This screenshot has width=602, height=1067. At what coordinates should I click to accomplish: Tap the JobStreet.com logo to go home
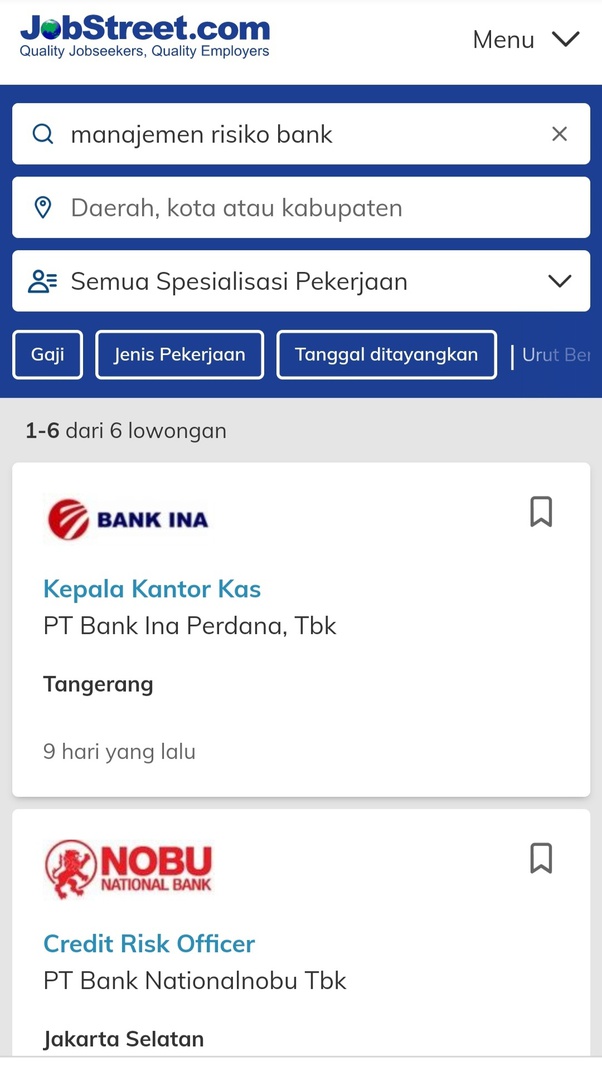pos(145,36)
